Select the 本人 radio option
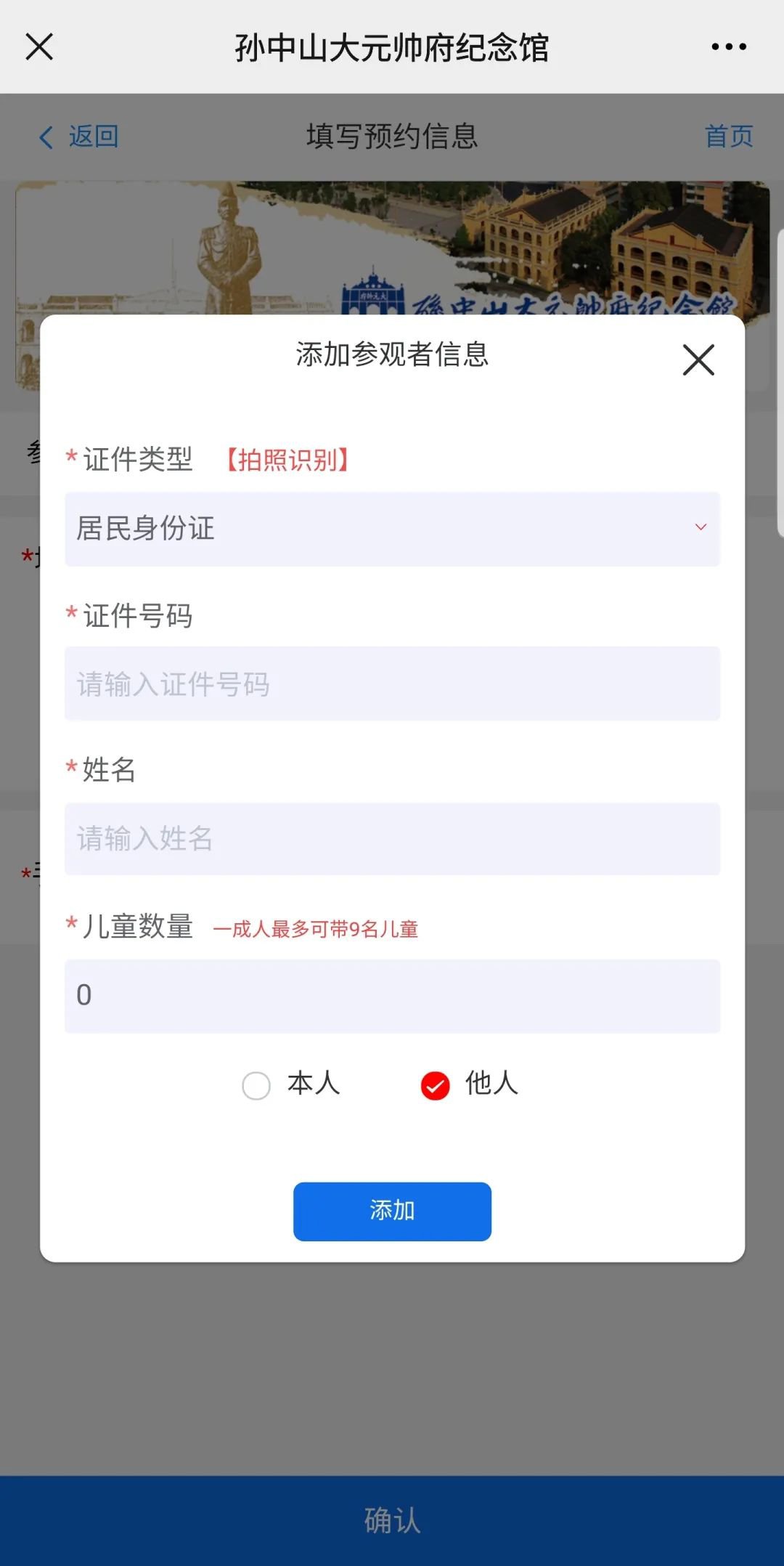 pos(256,1086)
